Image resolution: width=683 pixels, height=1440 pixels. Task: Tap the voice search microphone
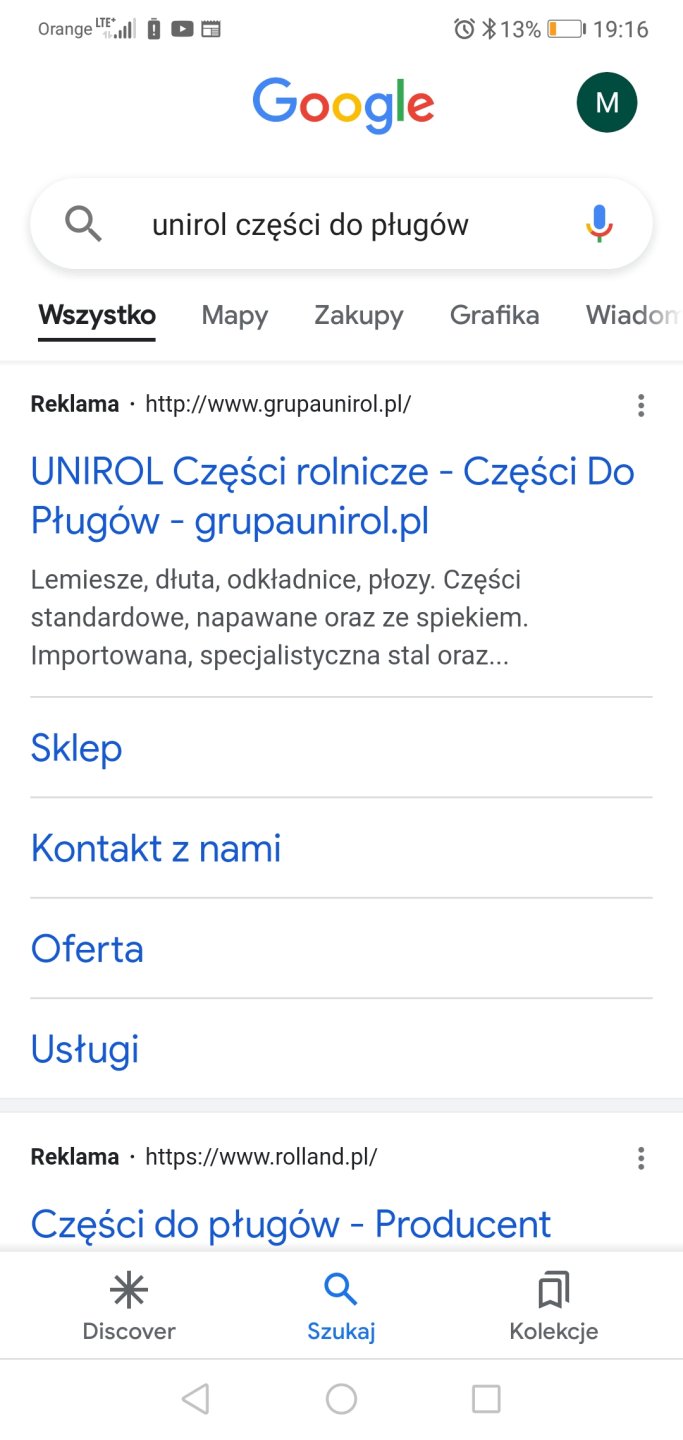599,224
